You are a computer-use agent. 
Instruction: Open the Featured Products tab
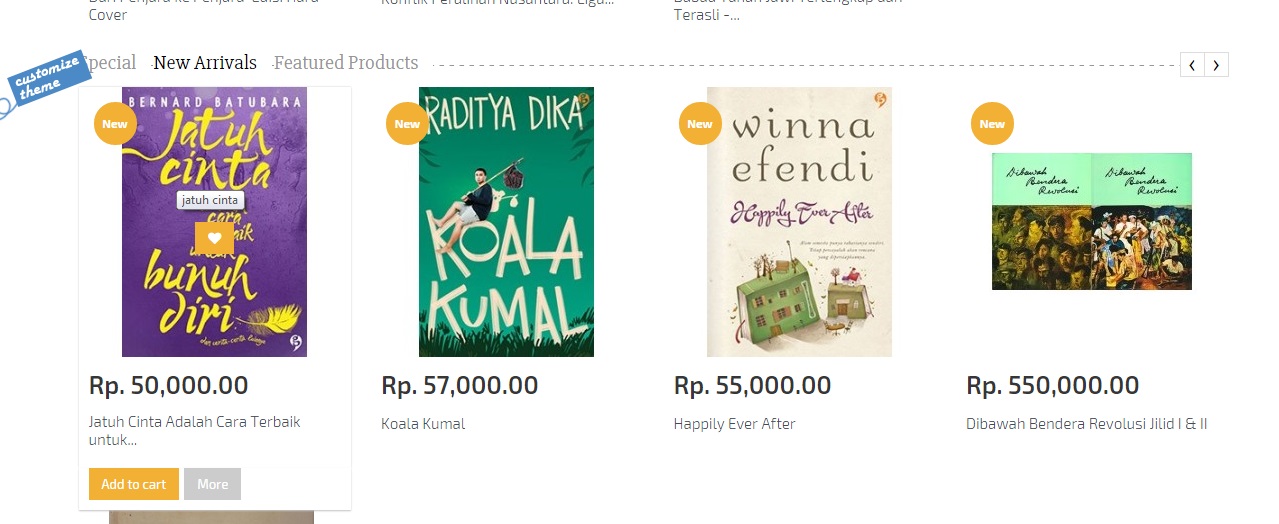click(346, 63)
